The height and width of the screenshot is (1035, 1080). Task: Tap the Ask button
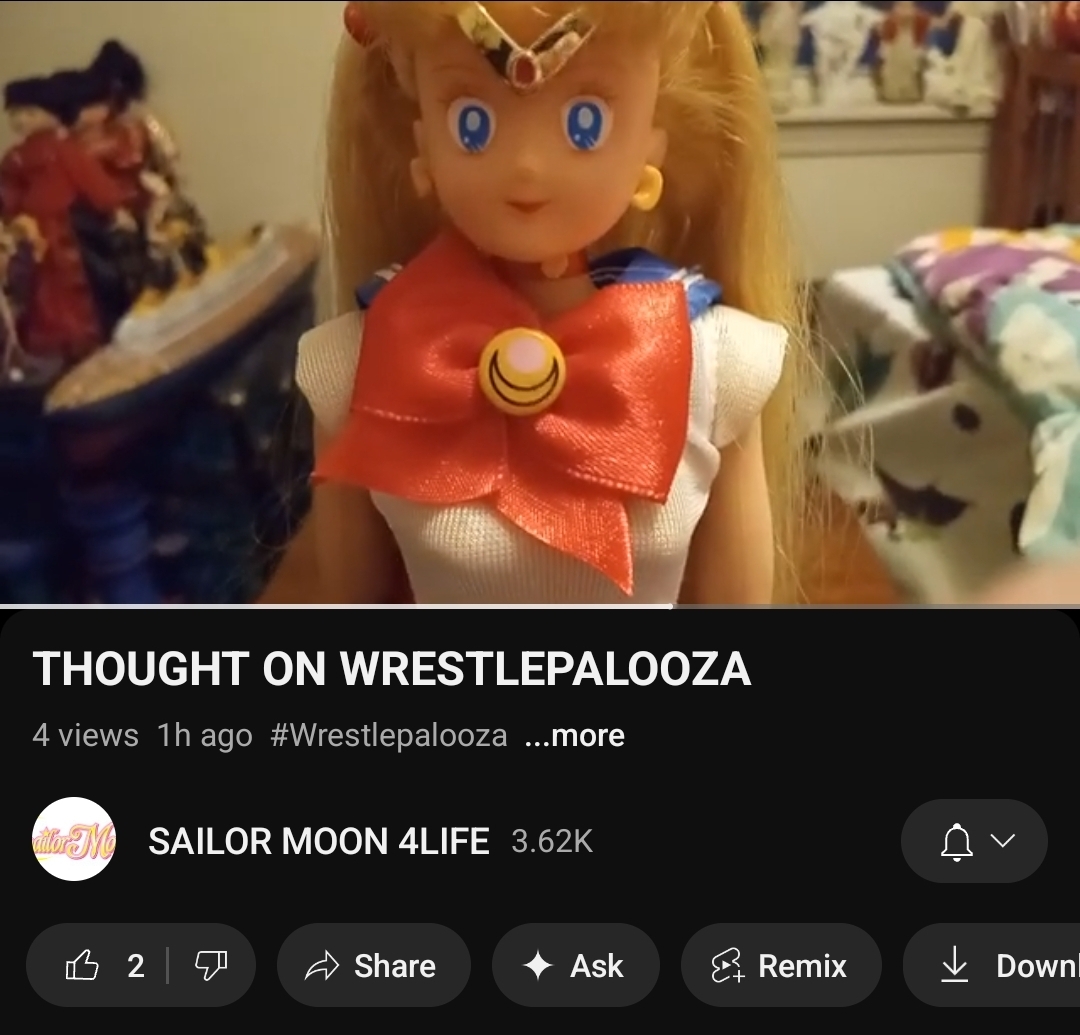coord(575,965)
